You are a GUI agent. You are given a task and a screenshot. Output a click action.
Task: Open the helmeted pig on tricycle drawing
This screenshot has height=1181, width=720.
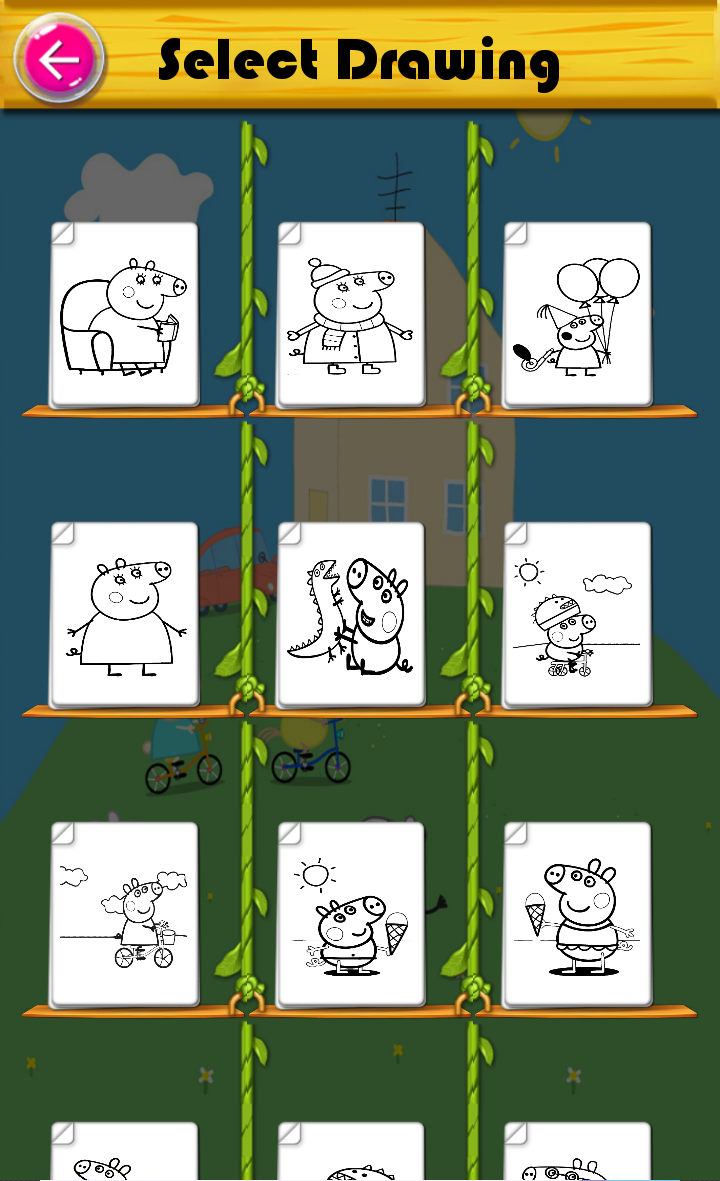[577, 614]
